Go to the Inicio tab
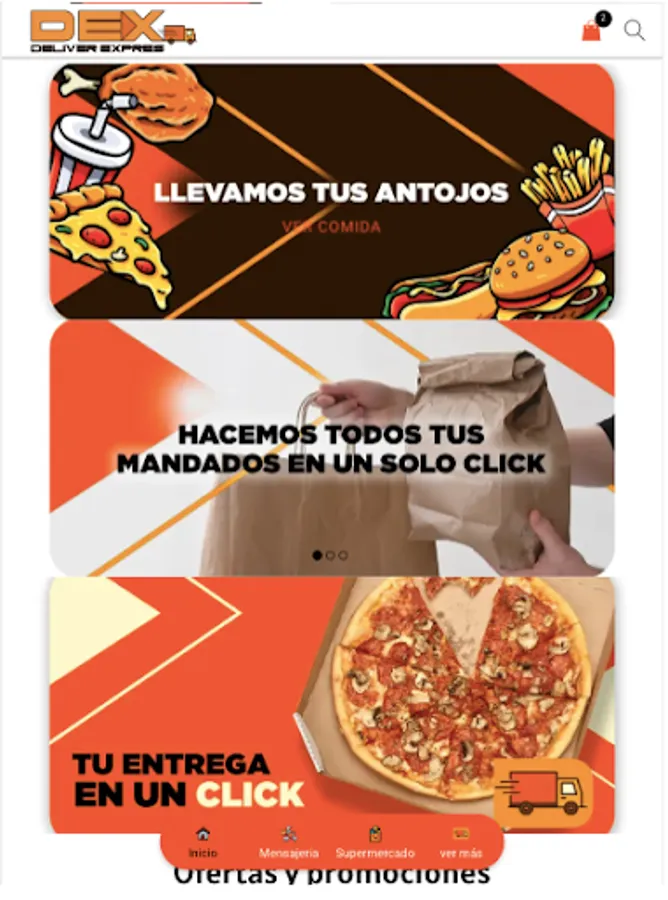 (203, 842)
